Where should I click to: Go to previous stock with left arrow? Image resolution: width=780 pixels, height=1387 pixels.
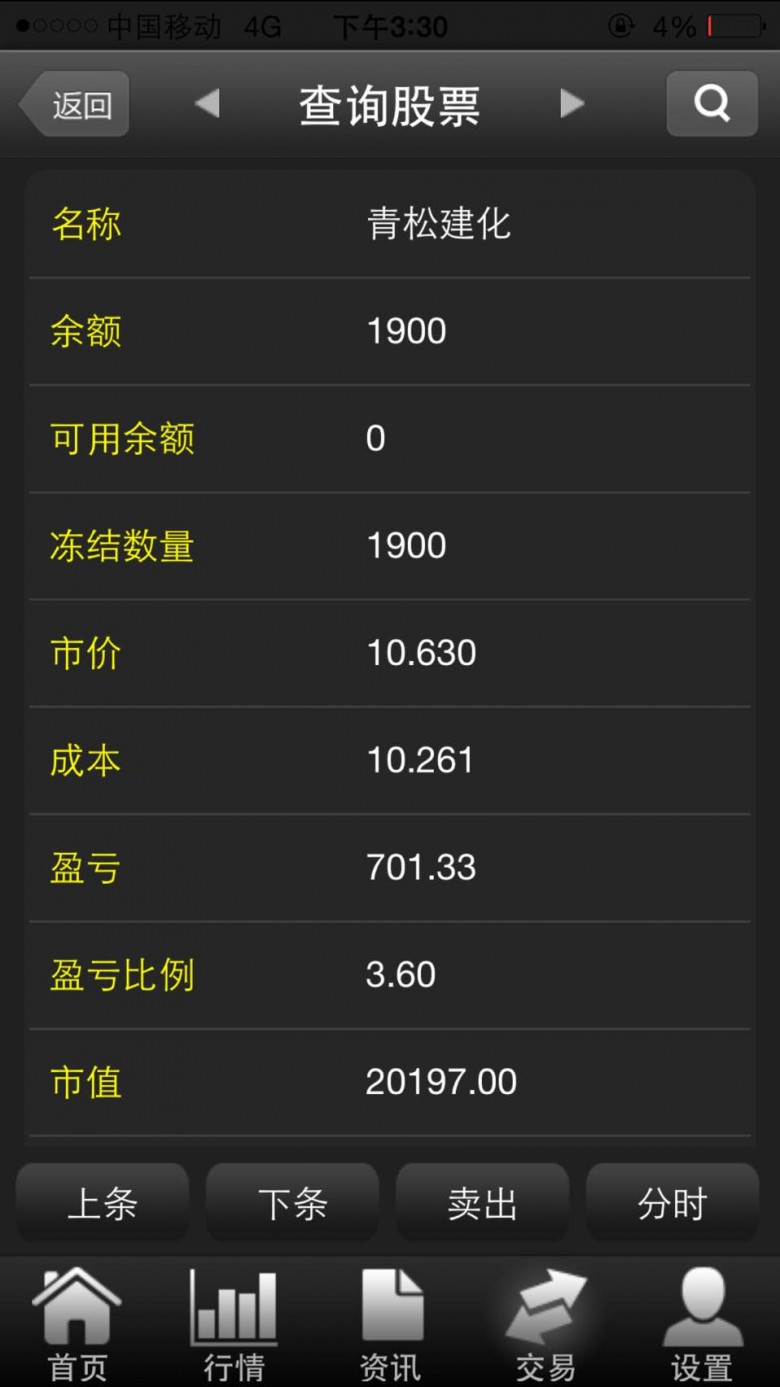click(x=207, y=103)
